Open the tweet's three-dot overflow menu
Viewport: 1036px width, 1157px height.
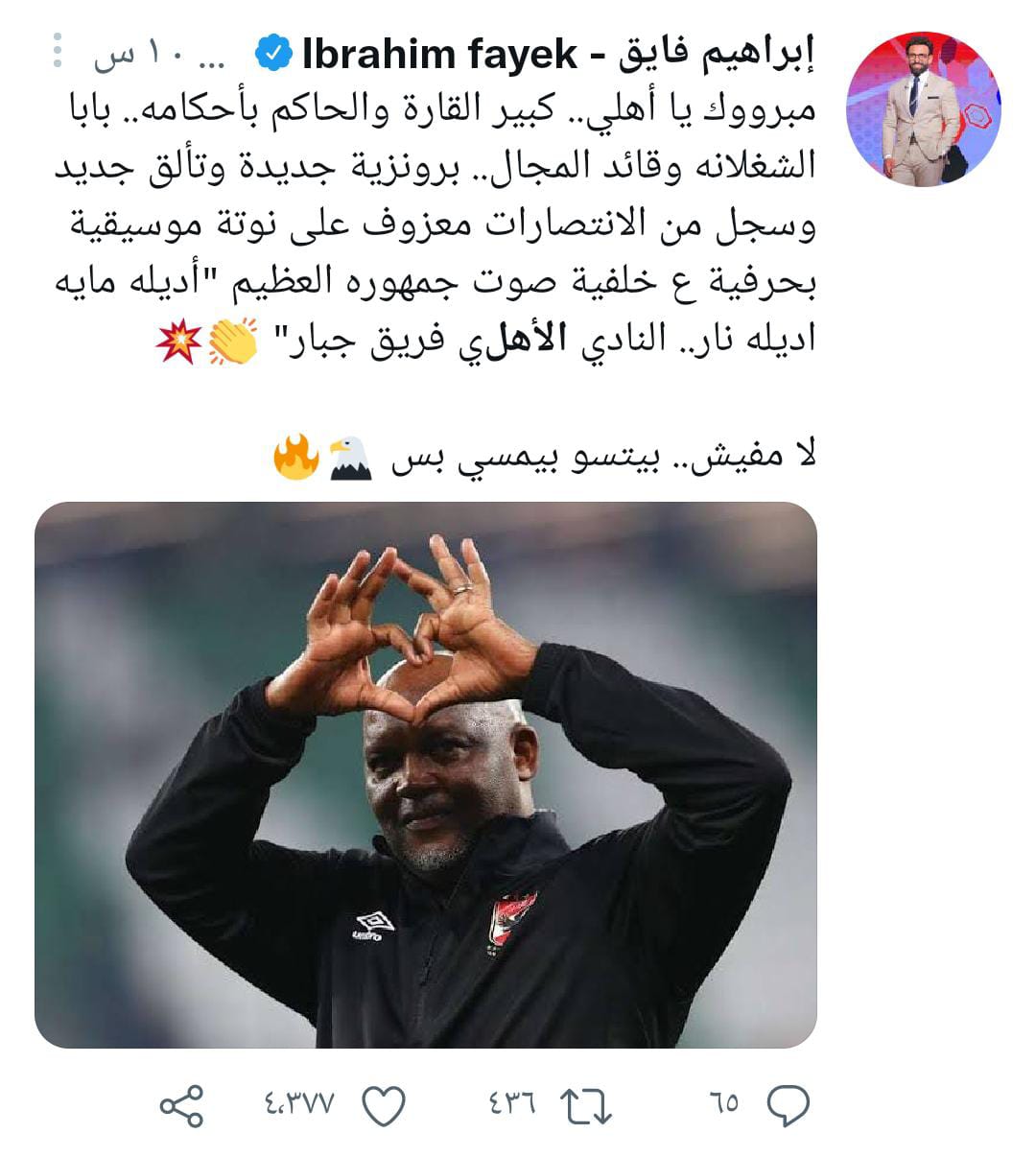click(59, 51)
